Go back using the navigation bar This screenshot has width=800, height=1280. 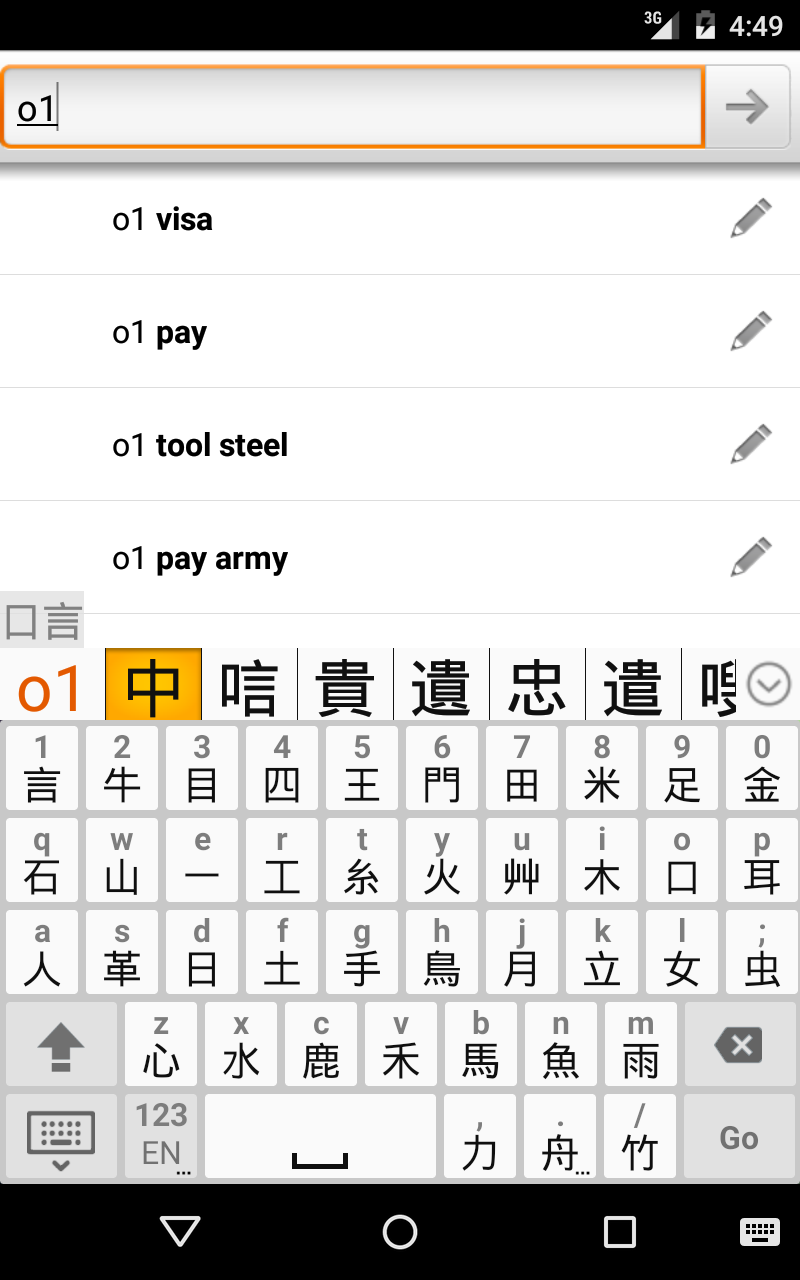pyautogui.click(x=180, y=1232)
